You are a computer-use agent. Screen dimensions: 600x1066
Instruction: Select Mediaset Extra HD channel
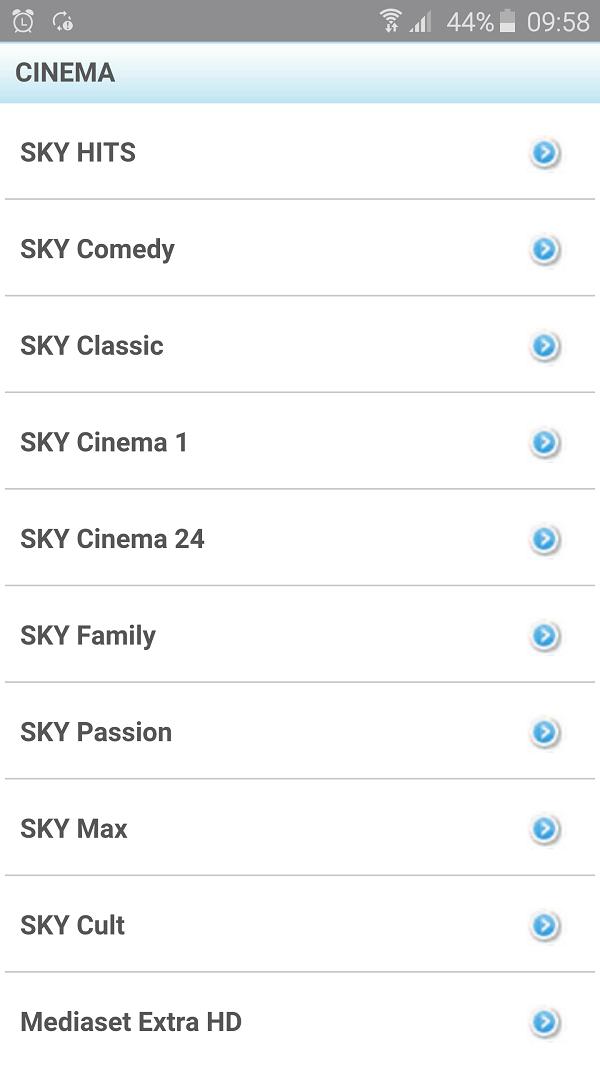point(300,1022)
